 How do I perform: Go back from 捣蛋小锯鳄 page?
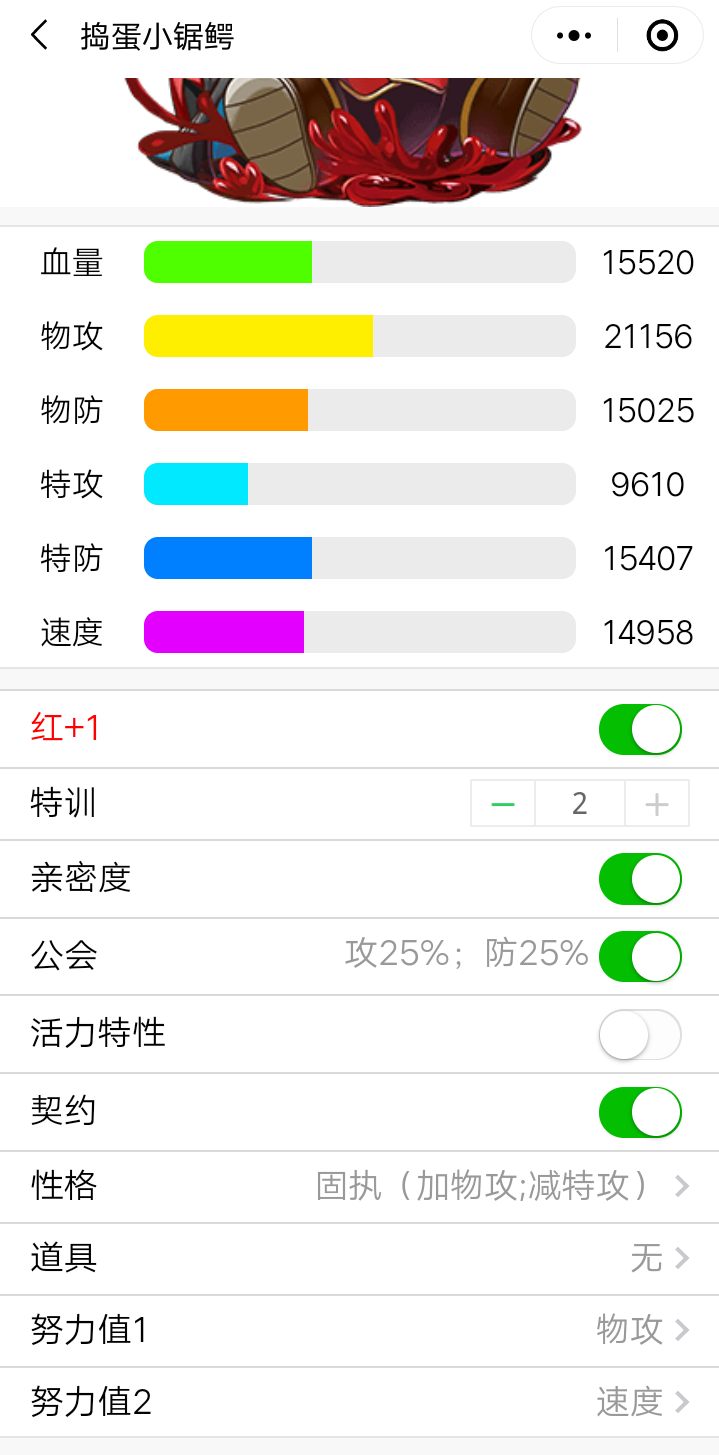tap(39, 37)
